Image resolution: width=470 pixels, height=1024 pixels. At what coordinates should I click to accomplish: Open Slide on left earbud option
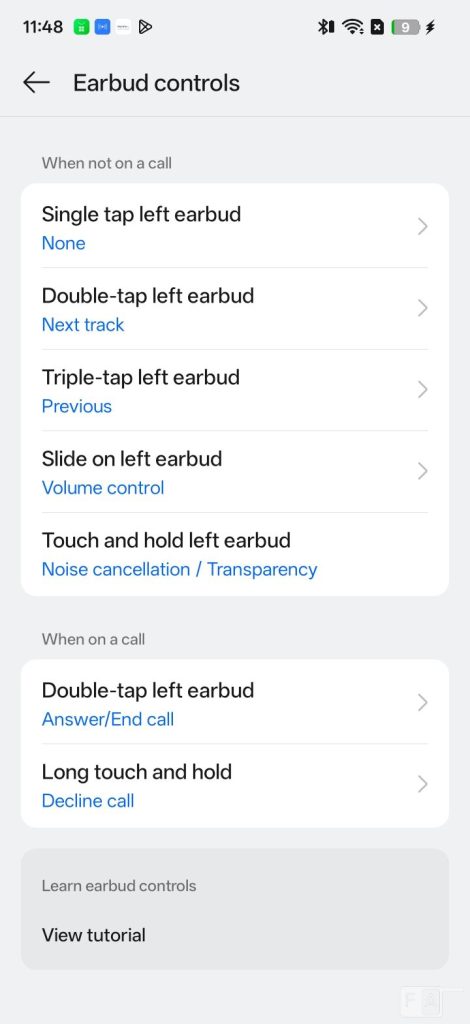click(235, 472)
